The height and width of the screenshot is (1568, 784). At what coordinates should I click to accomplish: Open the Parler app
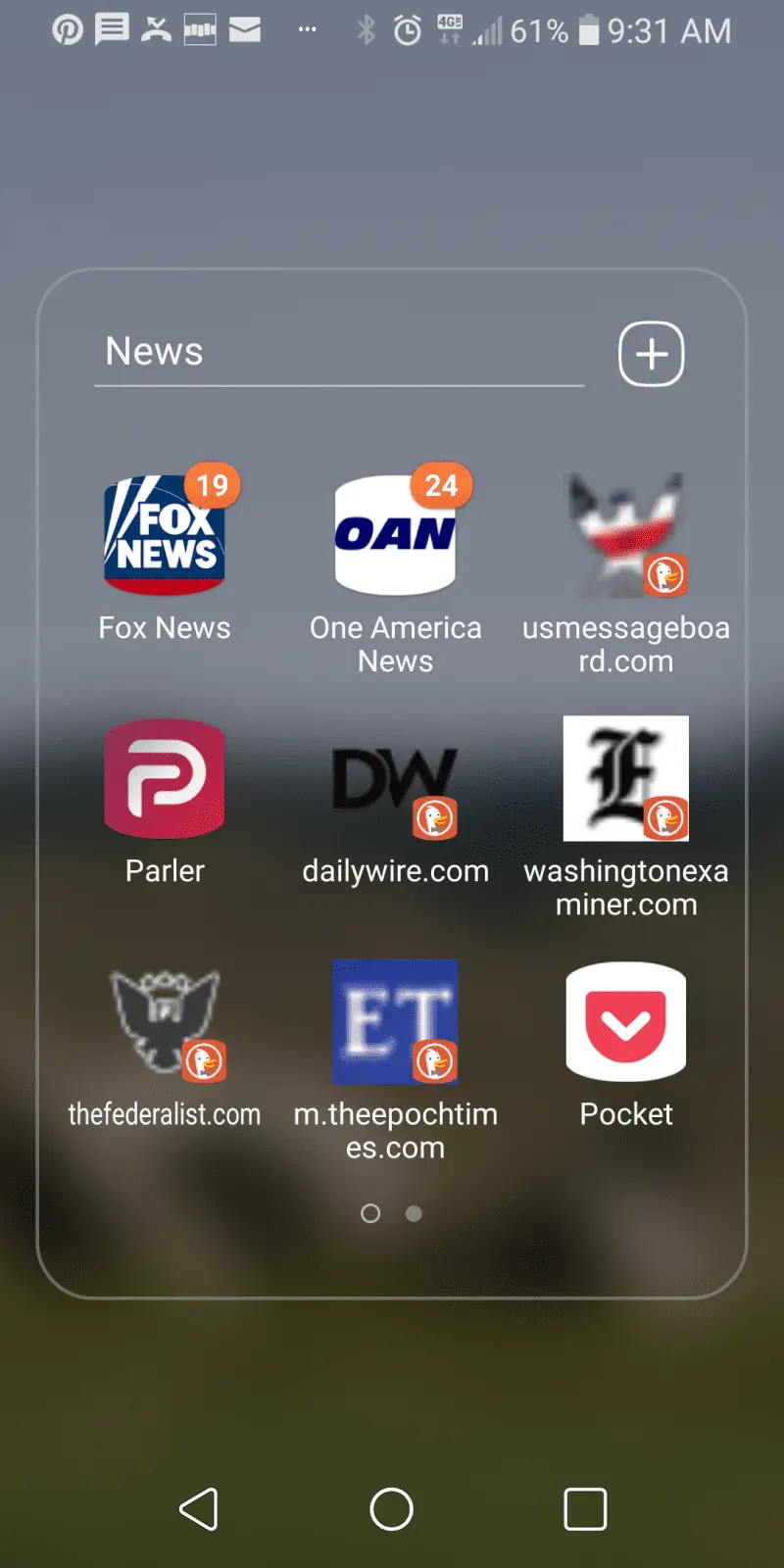(x=165, y=779)
